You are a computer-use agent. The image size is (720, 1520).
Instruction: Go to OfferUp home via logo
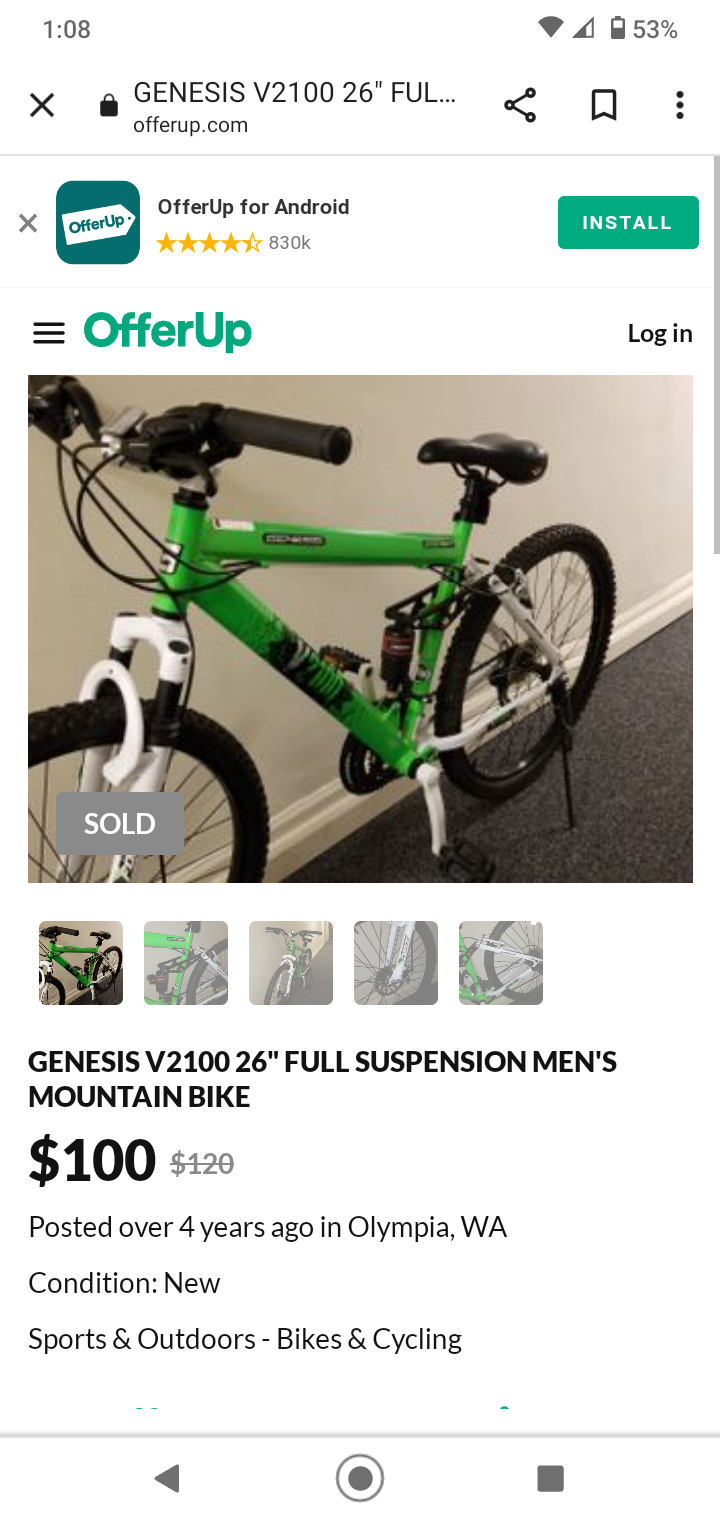(168, 331)
